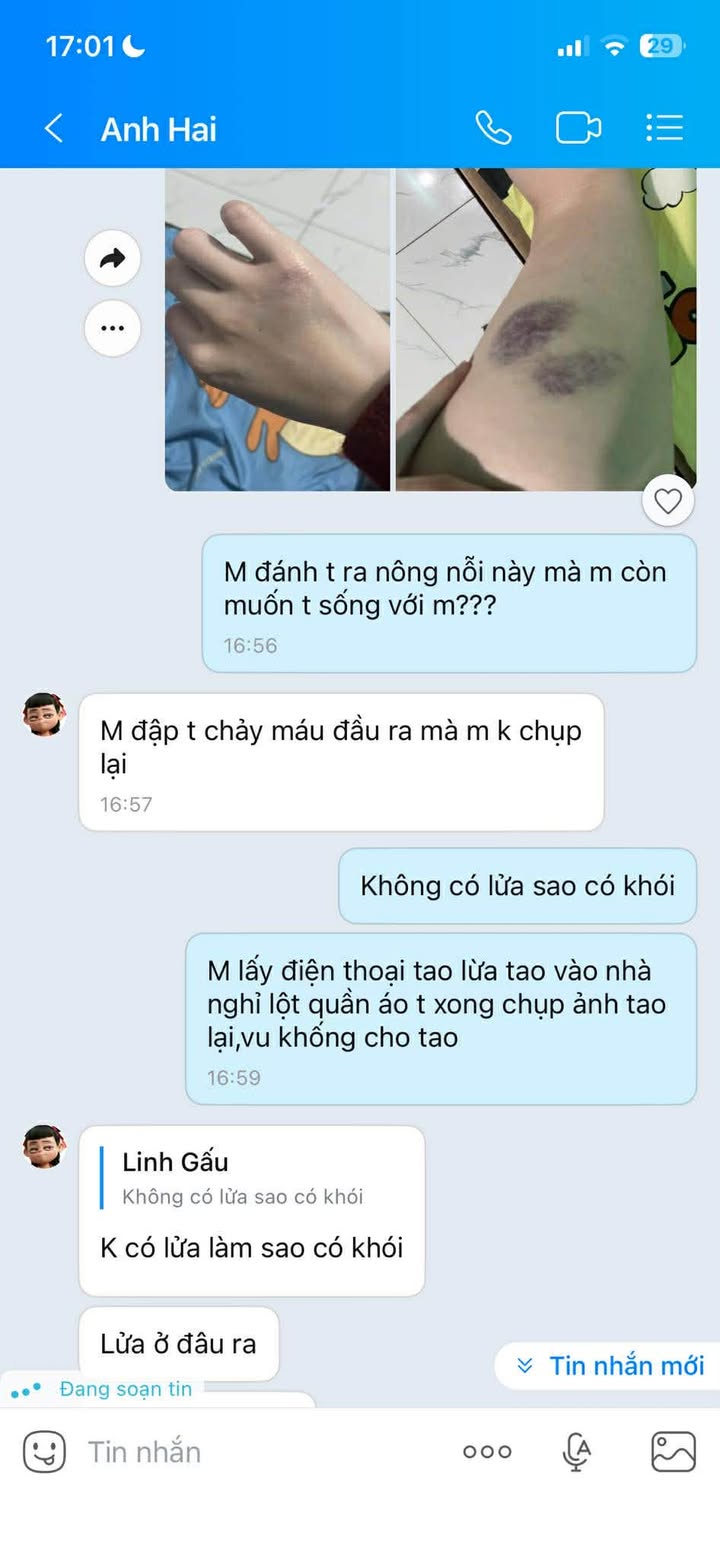Image resolution: width=720 pixels, height=1559 pixels.
Task: Record a voice message
Action: point(576,1451)
